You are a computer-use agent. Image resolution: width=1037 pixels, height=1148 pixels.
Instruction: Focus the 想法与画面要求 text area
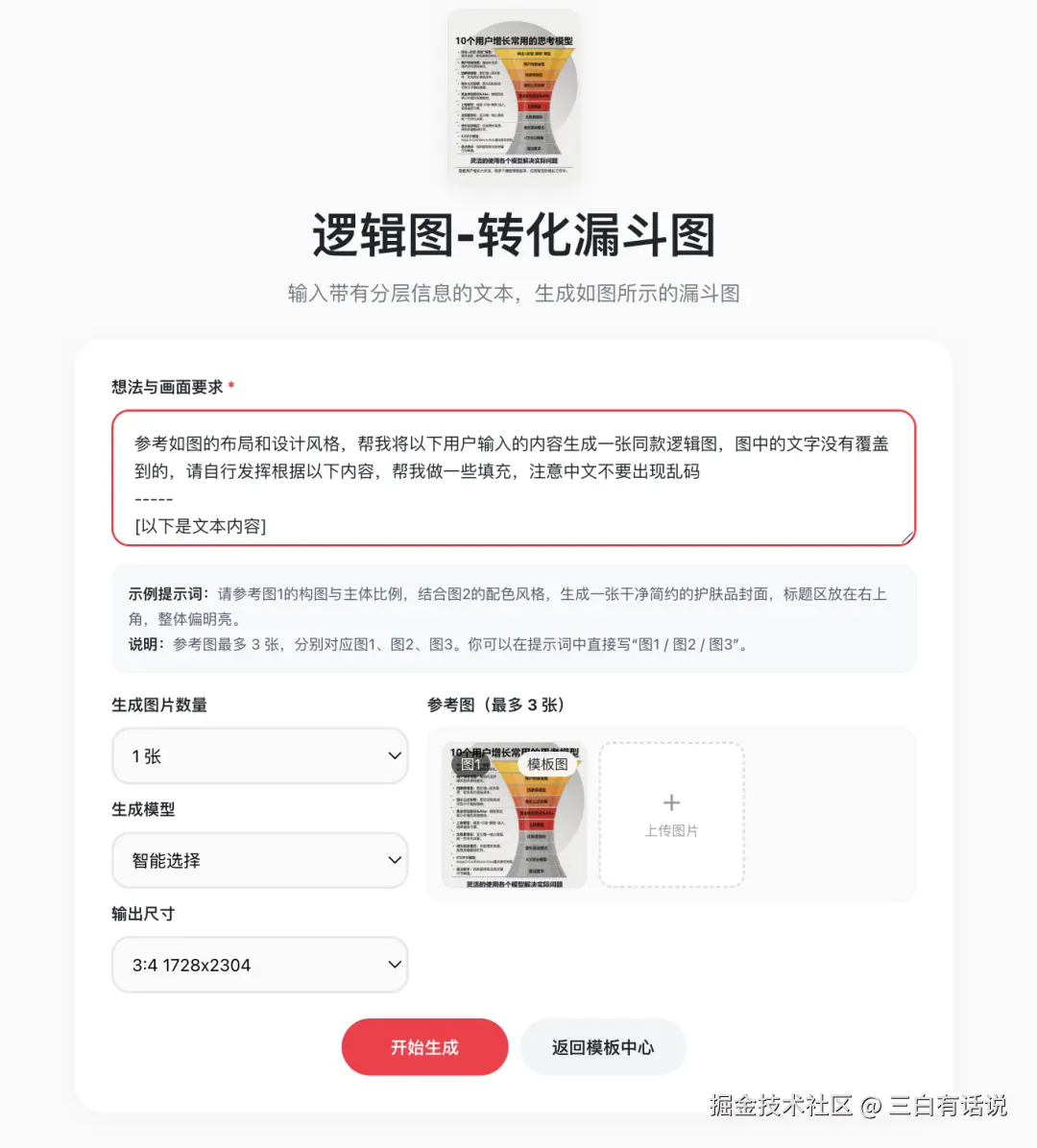[x=514, y=478]
